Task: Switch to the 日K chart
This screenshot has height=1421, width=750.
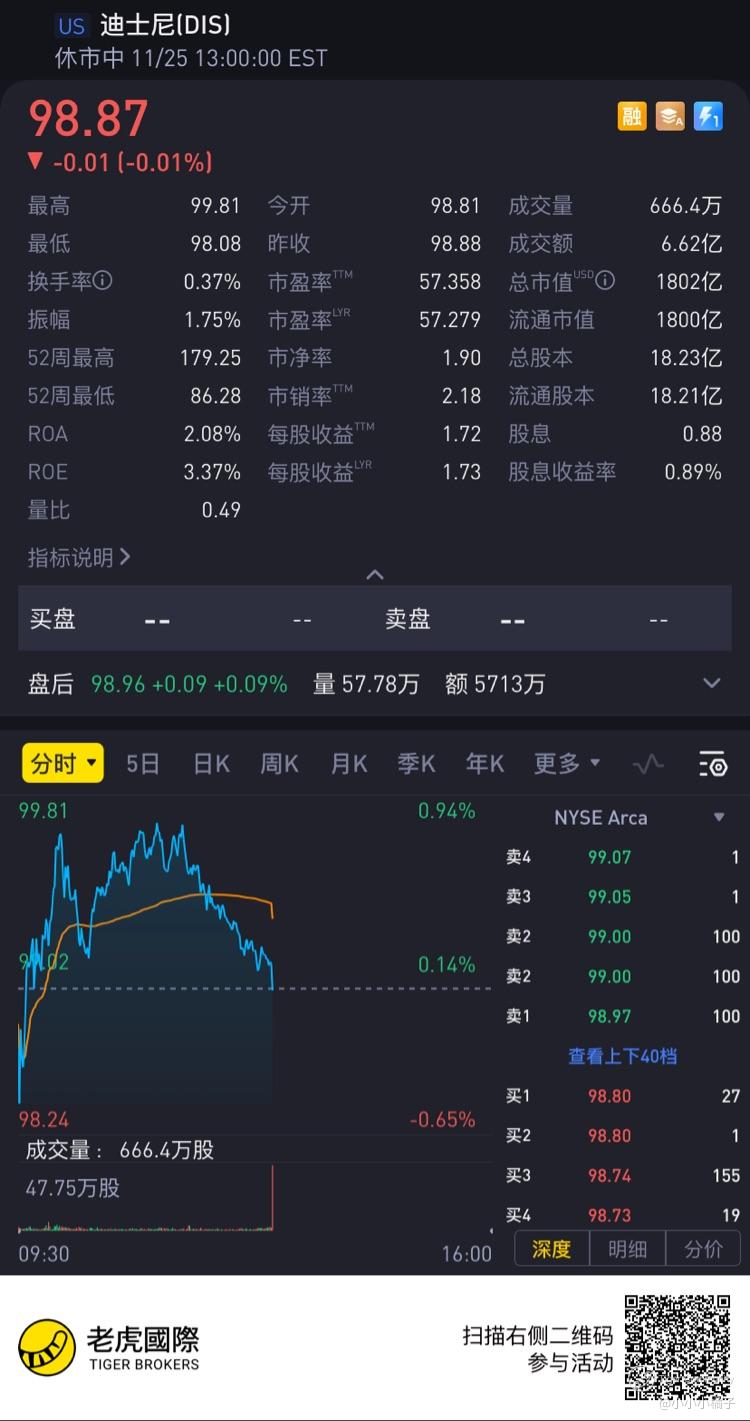Action: point(211,764)
